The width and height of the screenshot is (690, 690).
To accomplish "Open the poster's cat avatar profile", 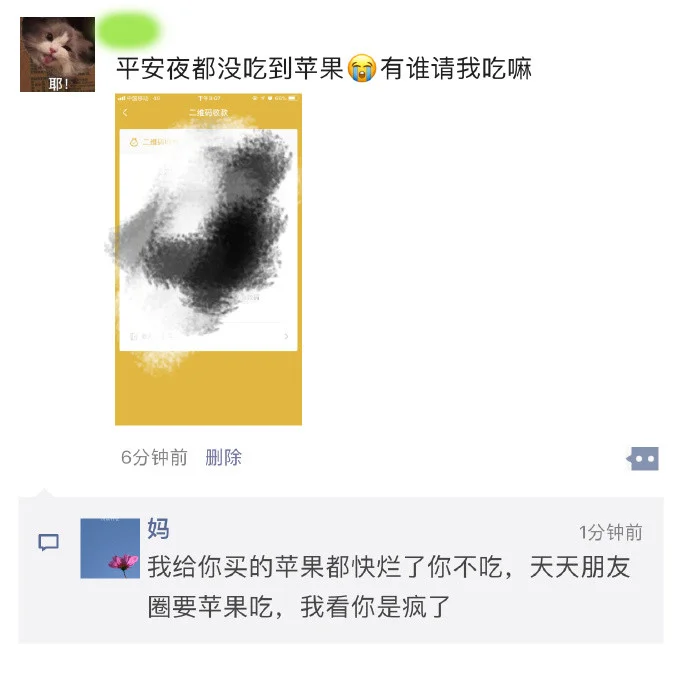I will click(x=57, y=54).
